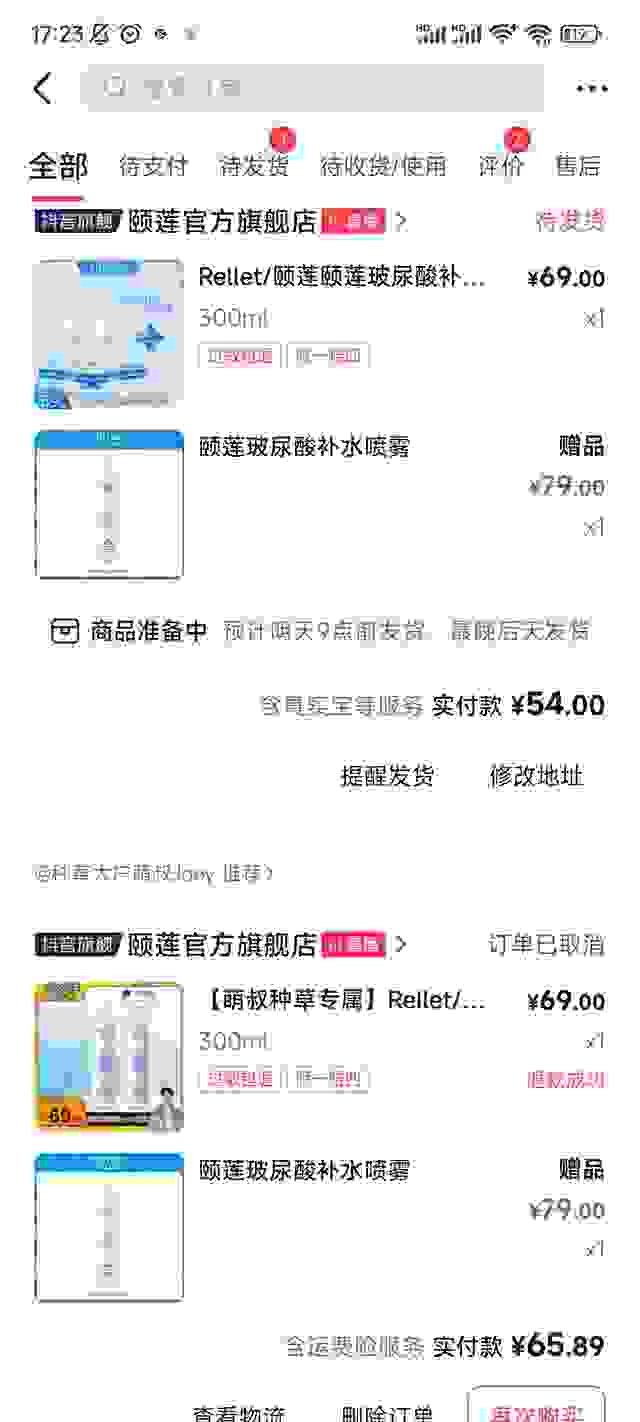640x1422 pixels.
Task: Select the 全部 orders tab
Action: (x=58, y=166)
